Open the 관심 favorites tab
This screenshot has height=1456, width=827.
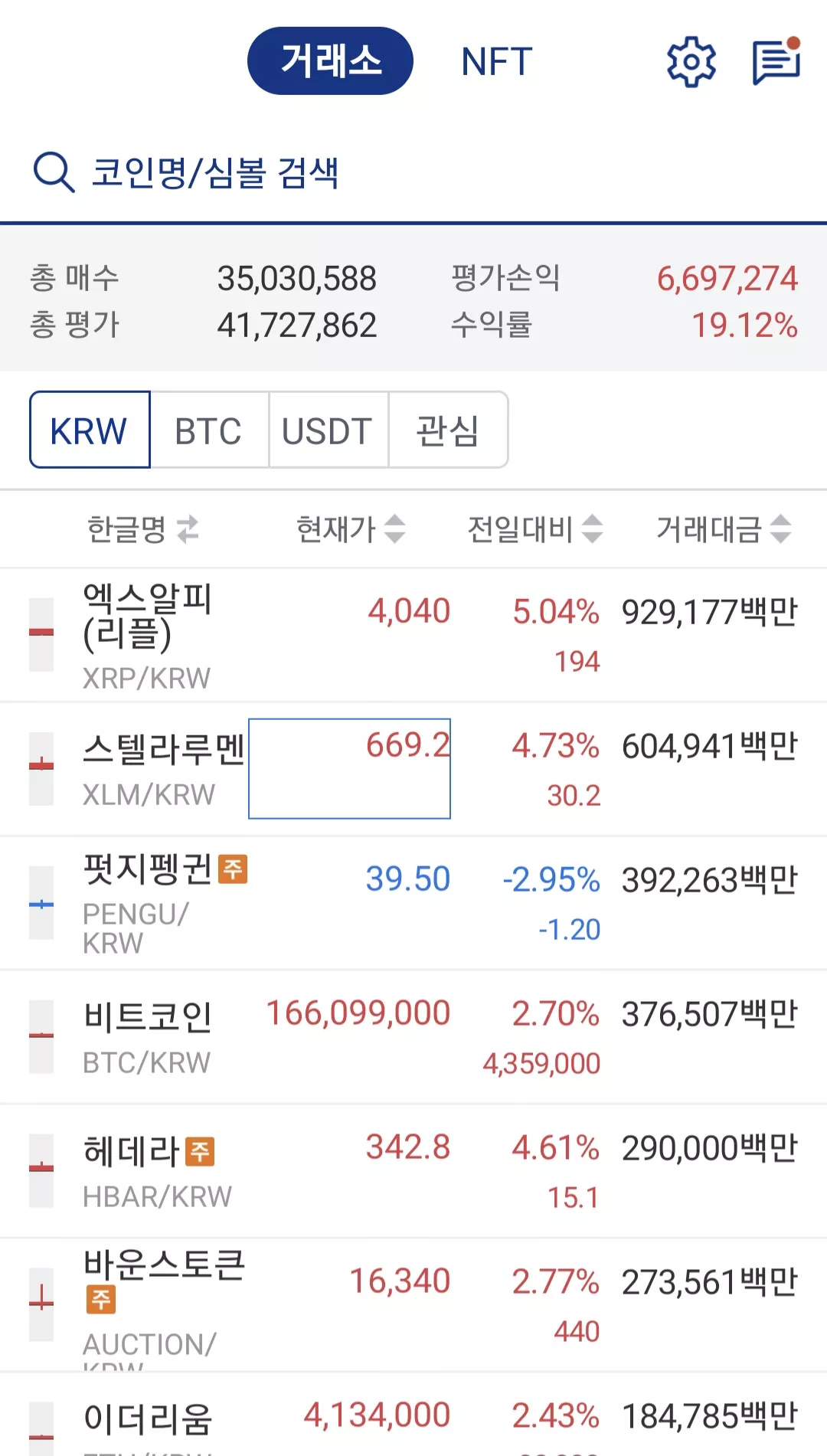[x=448, y=430]
